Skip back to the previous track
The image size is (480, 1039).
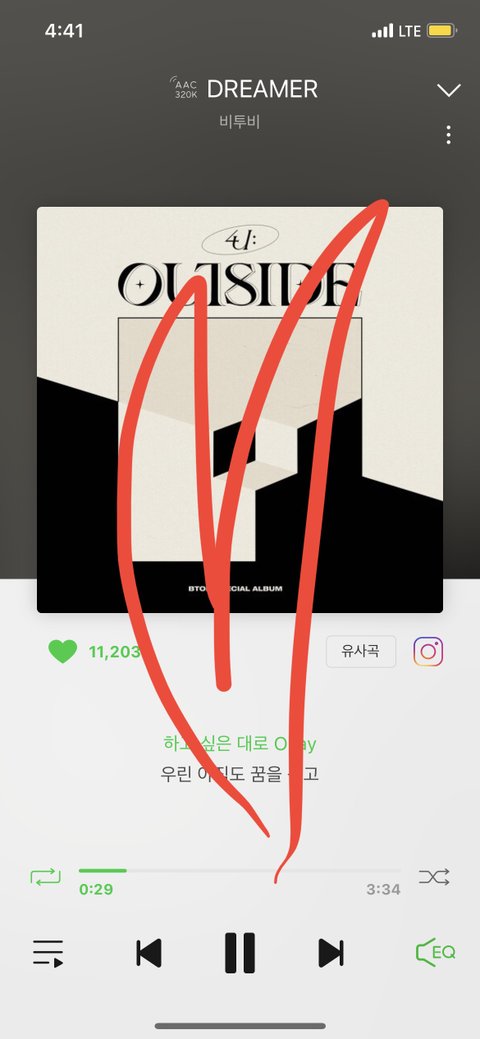[149, 954]
